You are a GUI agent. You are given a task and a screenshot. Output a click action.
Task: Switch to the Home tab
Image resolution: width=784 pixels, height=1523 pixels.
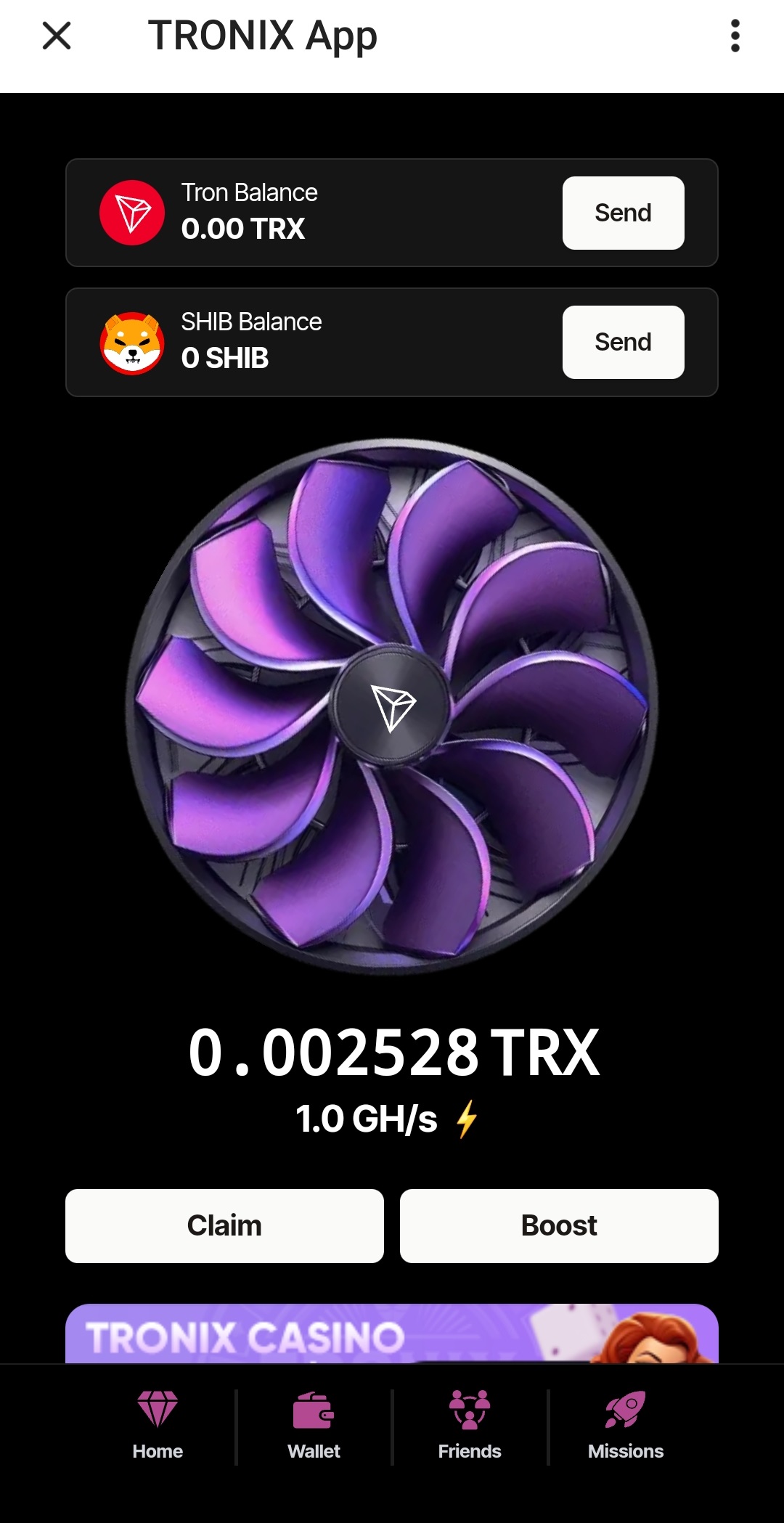click(158, 1426)
